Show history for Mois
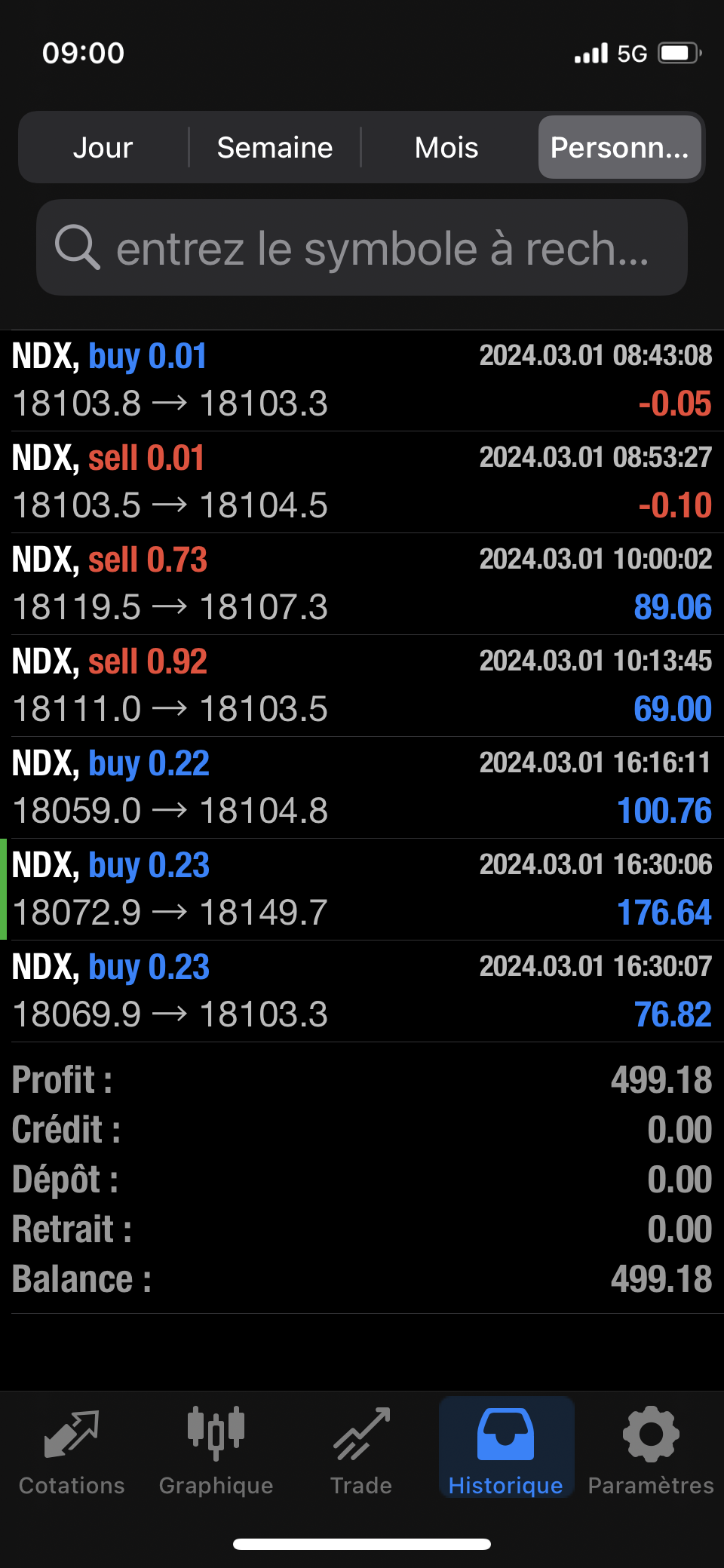 pyautogui.click(x=446, y=148)
